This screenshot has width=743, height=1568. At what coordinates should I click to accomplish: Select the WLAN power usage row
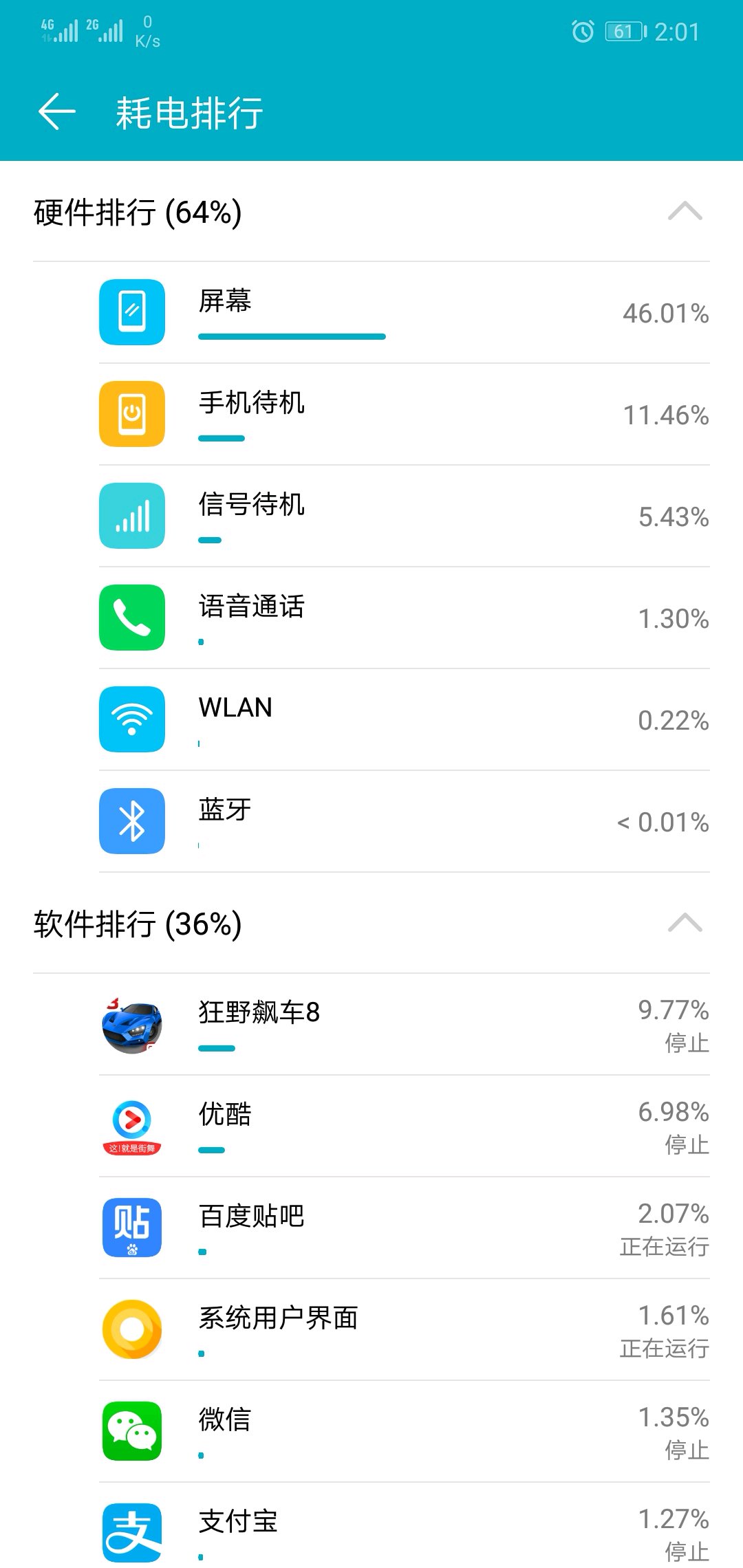point(405,720)
